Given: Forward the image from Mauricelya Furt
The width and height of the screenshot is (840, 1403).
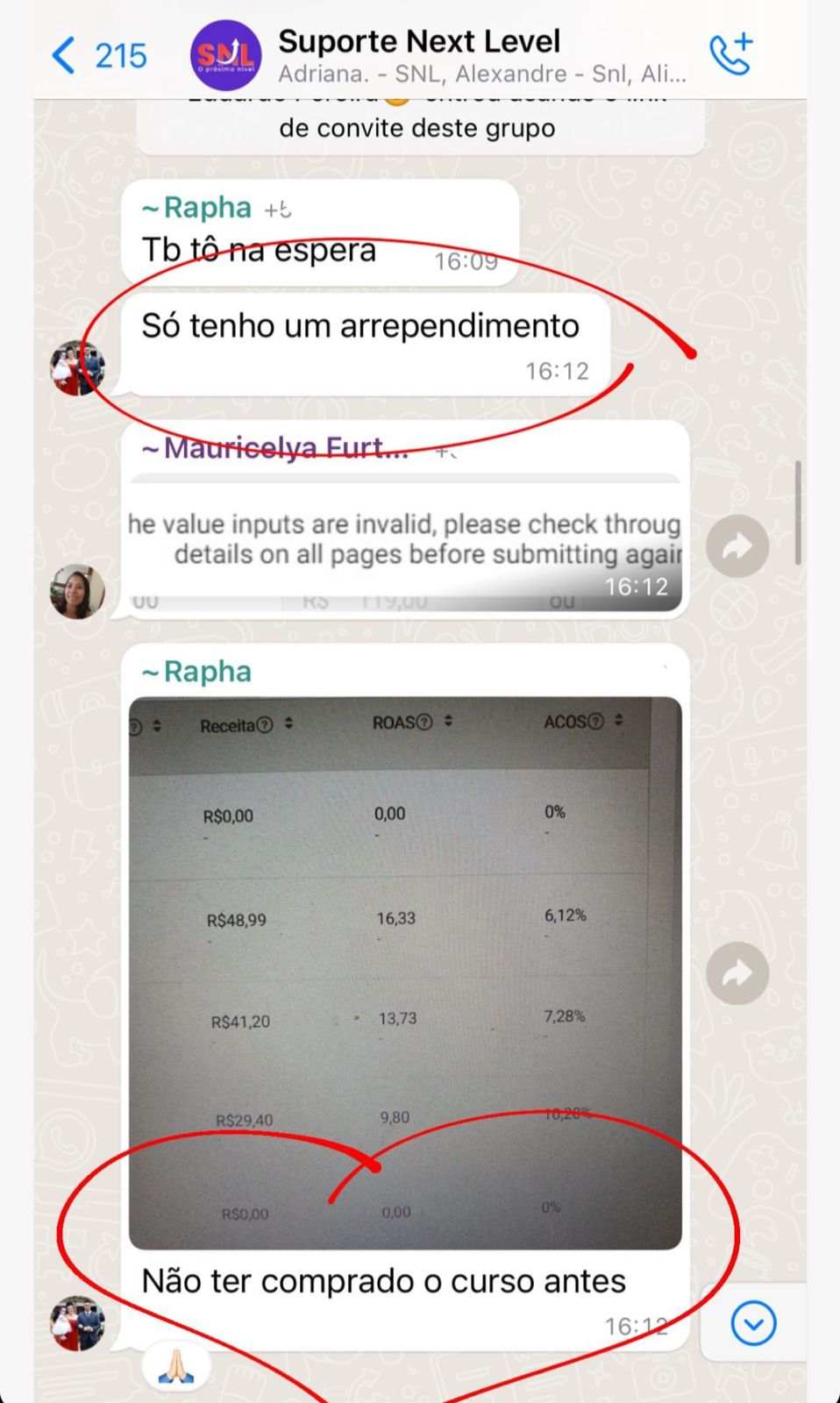Looking at the screenshot, I should coord(737,546).
